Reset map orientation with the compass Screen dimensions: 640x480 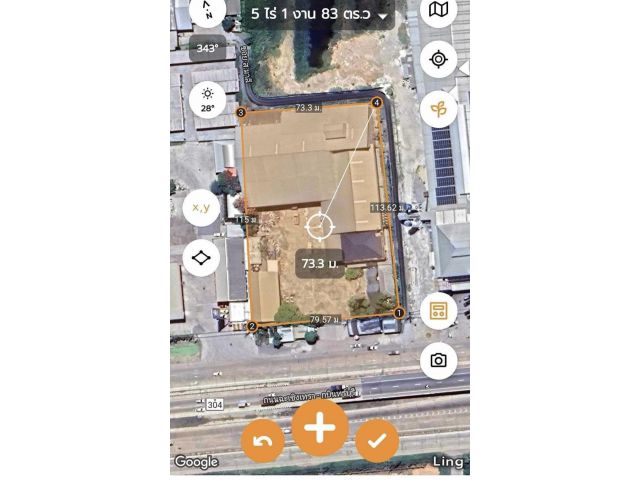(207, 12)
